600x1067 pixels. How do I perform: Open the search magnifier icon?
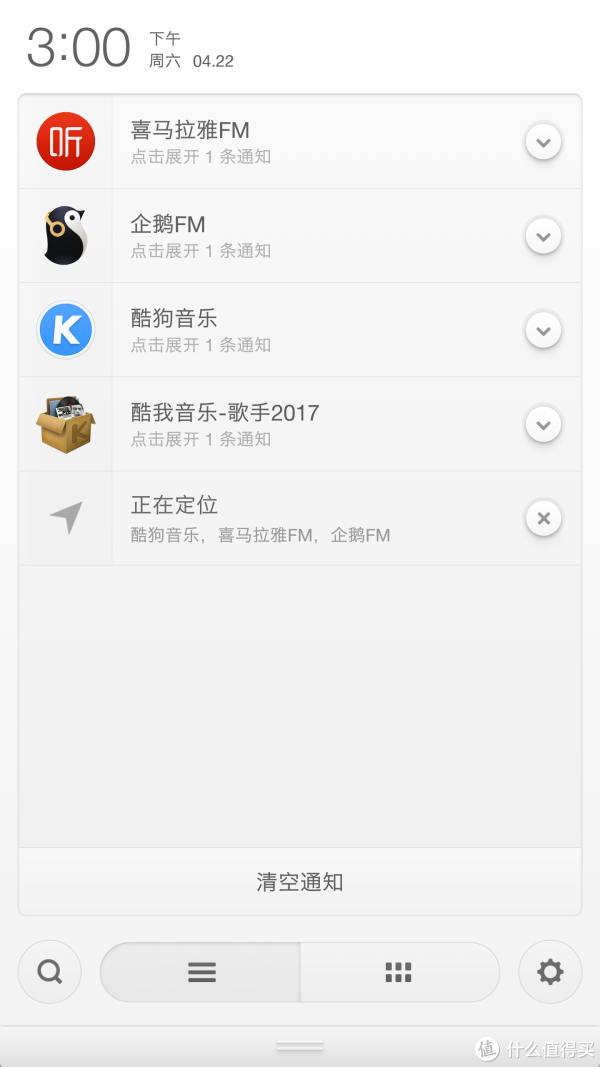50,972
